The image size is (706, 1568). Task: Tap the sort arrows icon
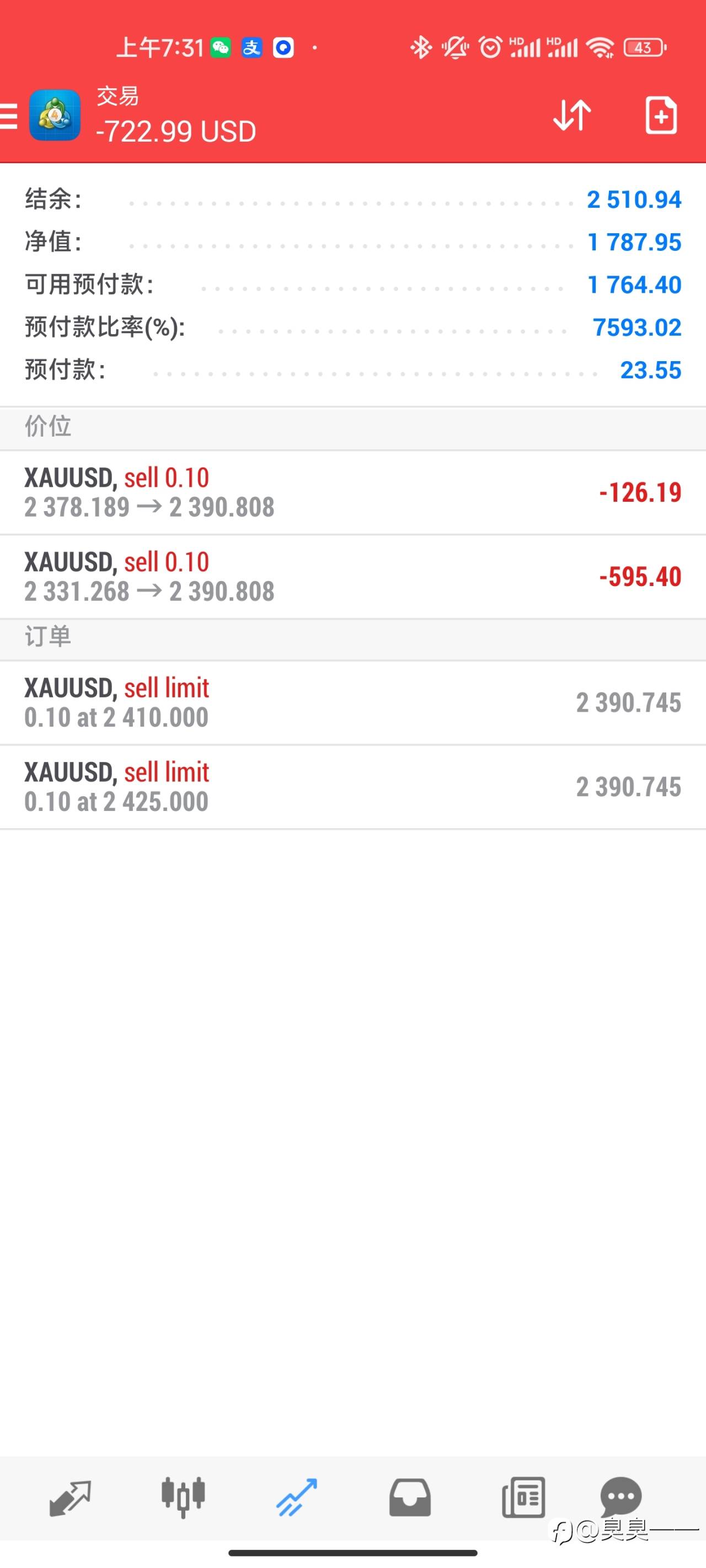572,115
